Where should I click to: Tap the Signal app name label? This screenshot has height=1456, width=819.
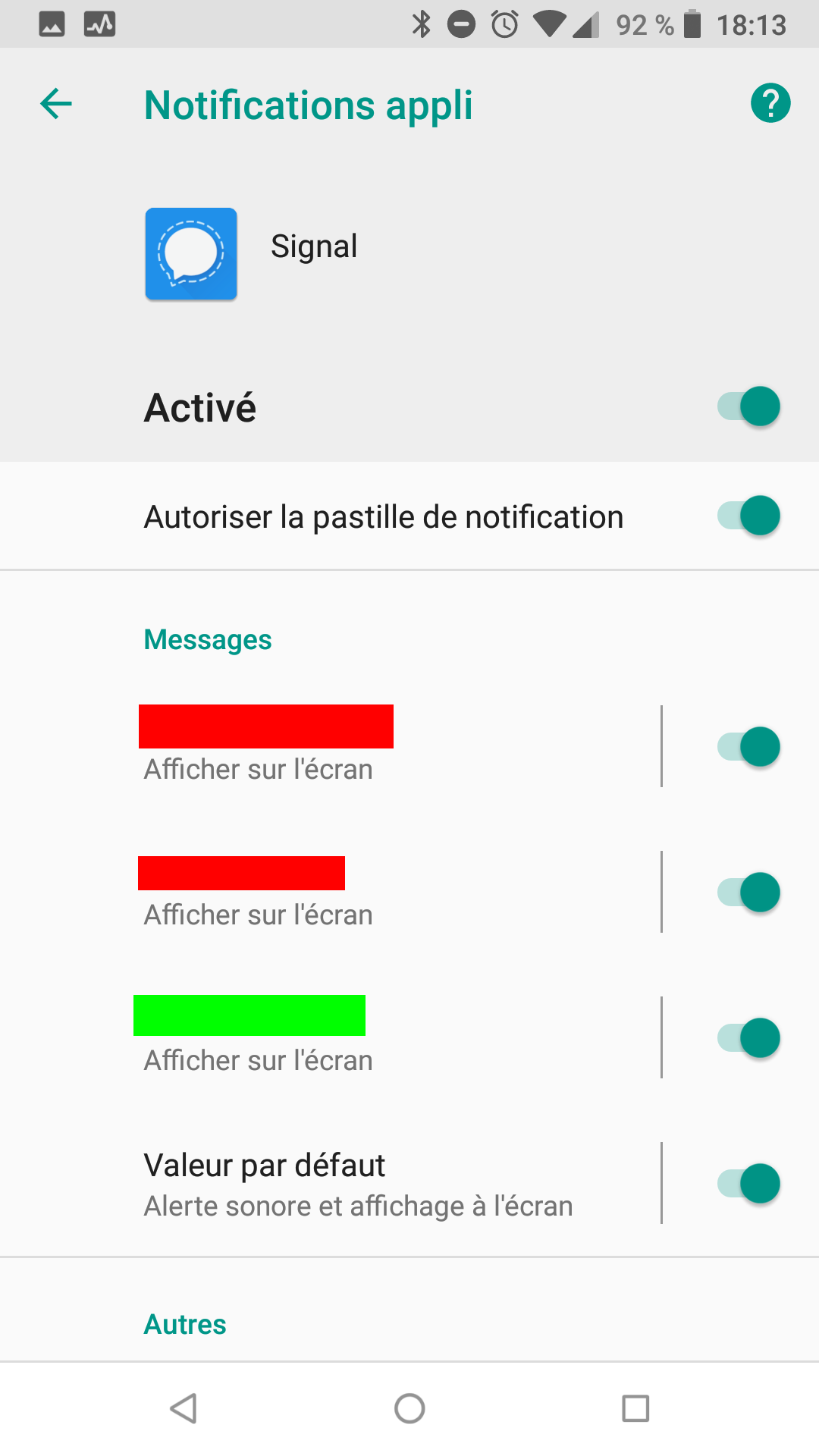click(x=314, y=244)
